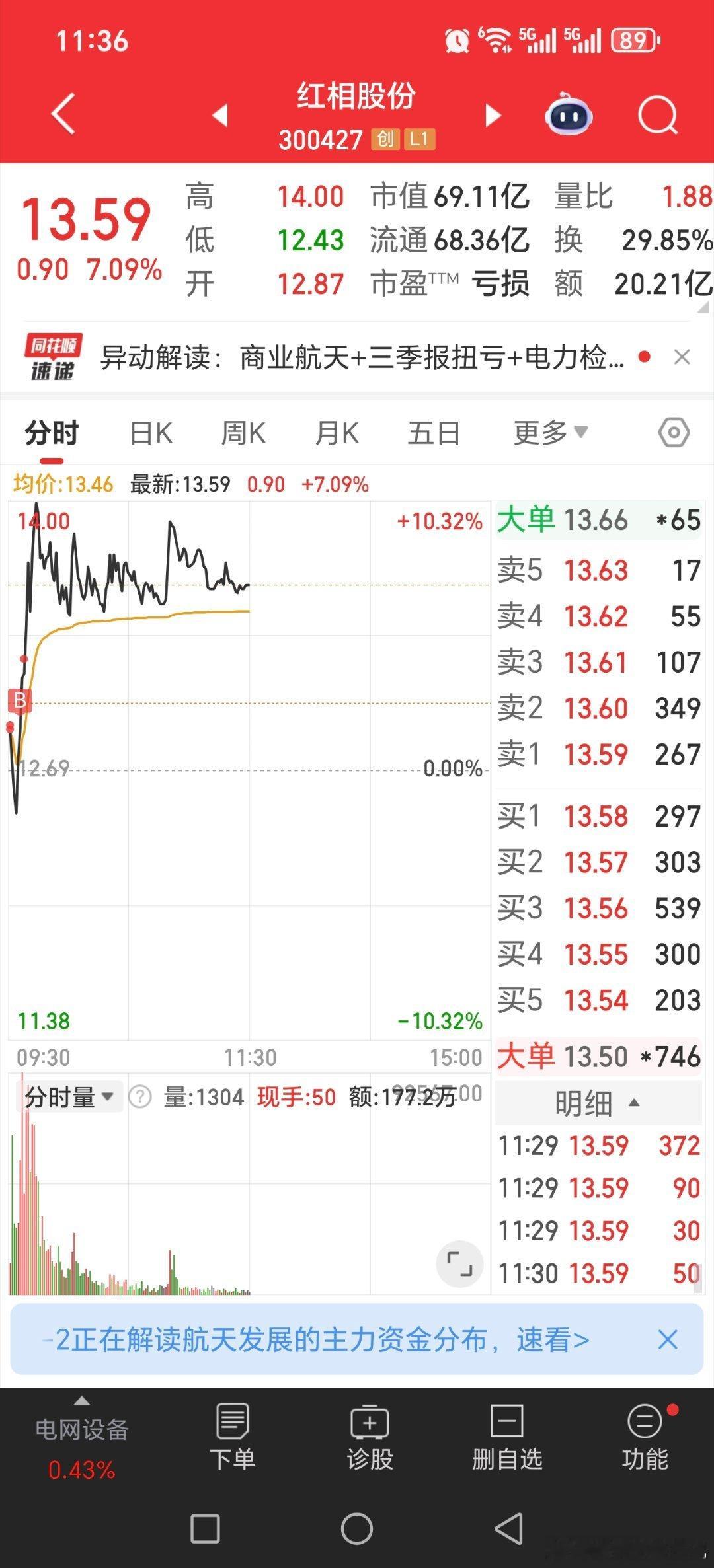This screenshot has width=714, height=1568.
Task: Open the AI robot assistant
Action: tap(570, 114)
